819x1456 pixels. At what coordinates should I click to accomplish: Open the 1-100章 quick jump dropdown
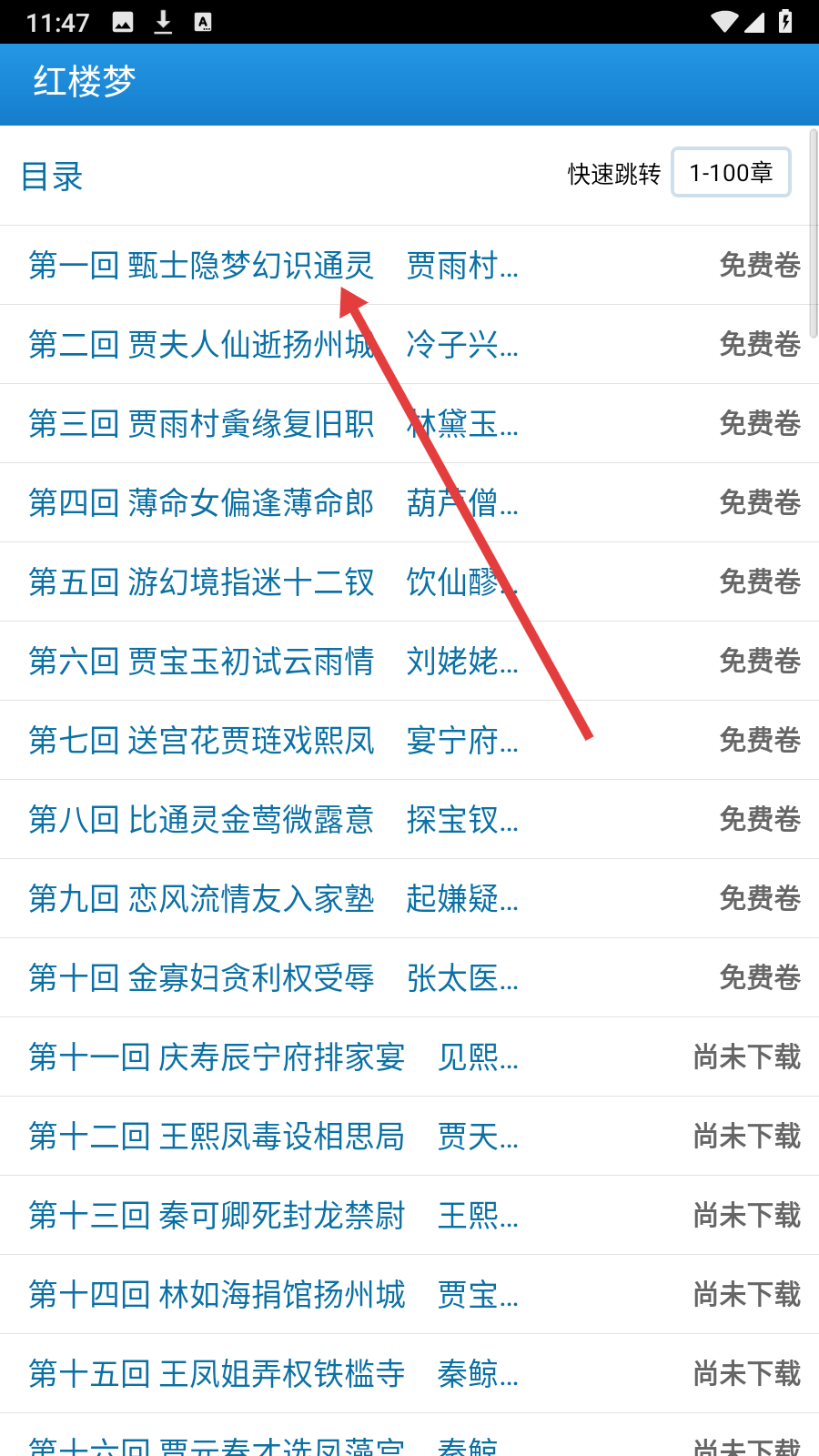[731, 172]
